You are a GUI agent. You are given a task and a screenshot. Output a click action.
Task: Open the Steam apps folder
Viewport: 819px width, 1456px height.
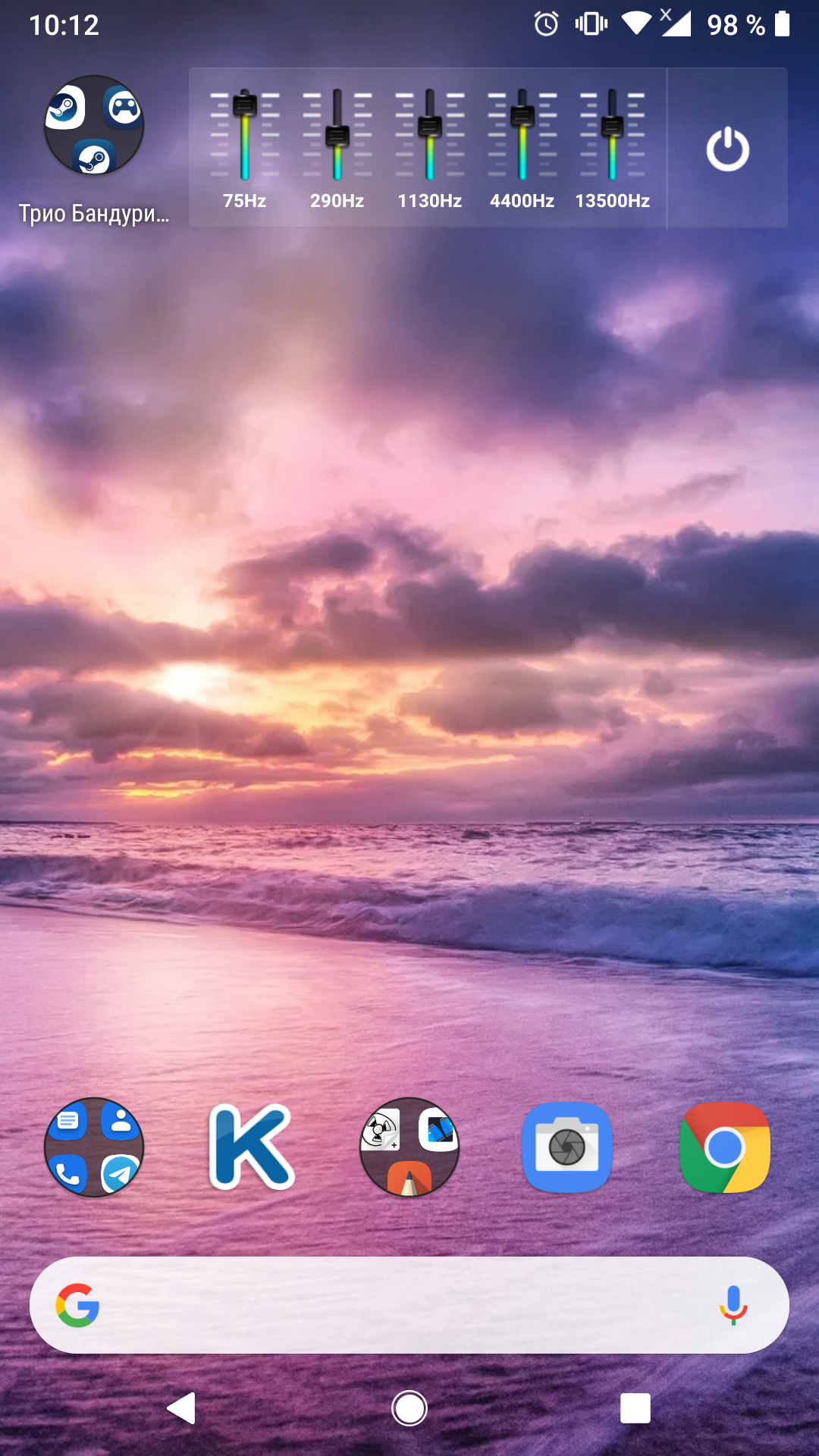(94, 126)
